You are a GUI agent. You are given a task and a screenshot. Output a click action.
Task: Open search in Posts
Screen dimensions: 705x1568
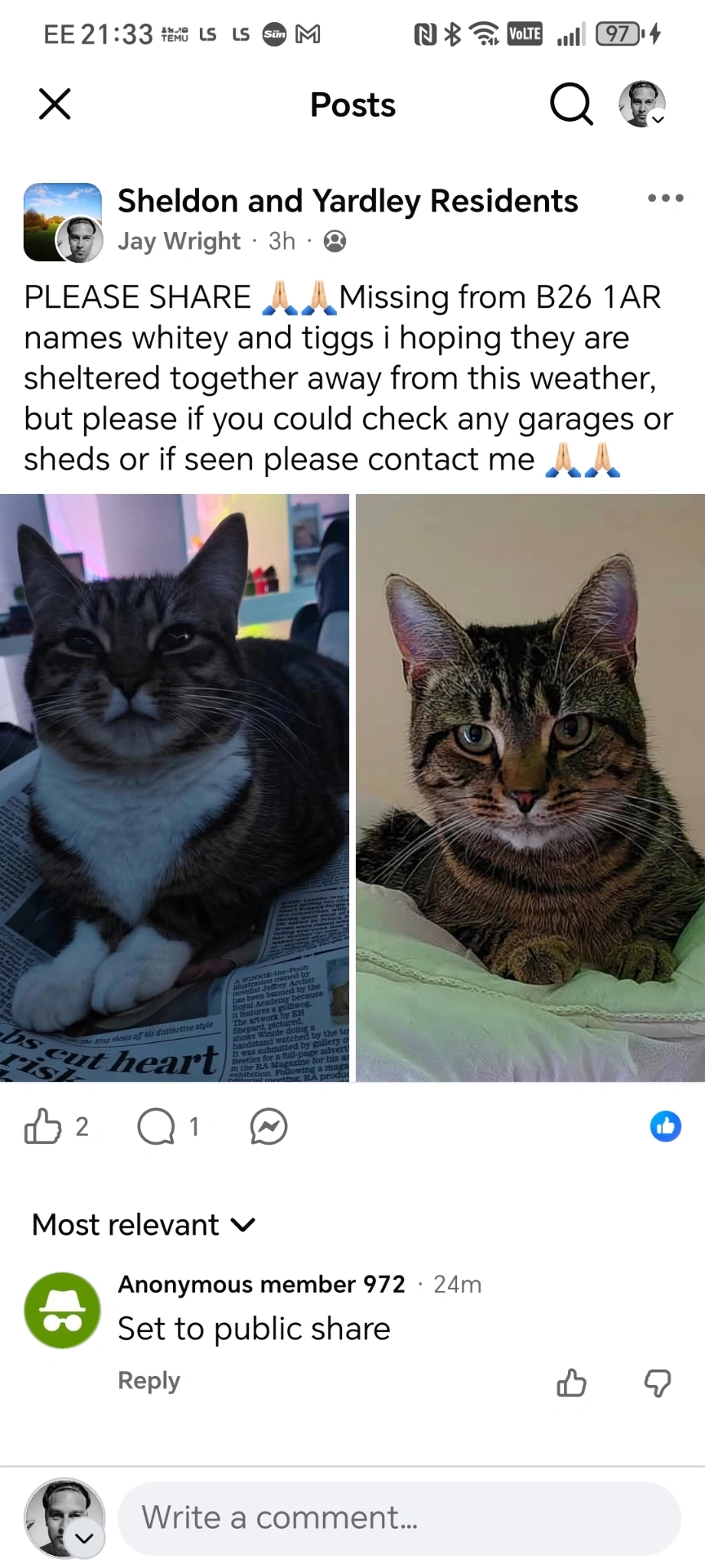(x=571, y=104)
